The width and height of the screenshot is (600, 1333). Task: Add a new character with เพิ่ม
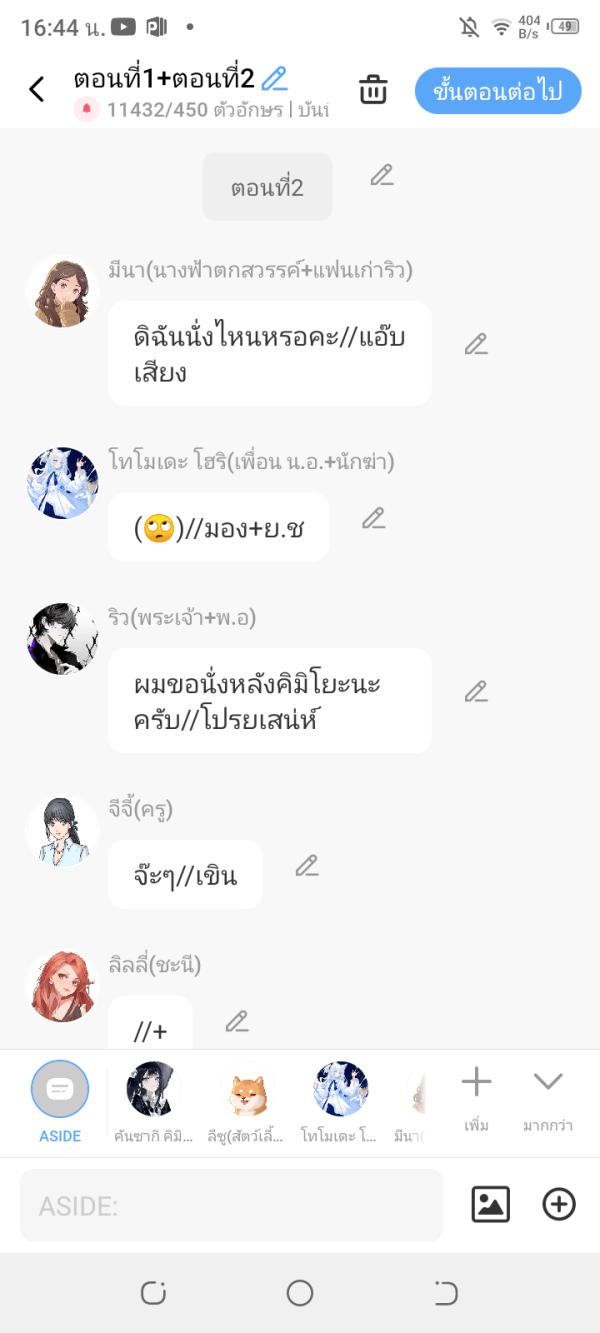(476, 1096)
